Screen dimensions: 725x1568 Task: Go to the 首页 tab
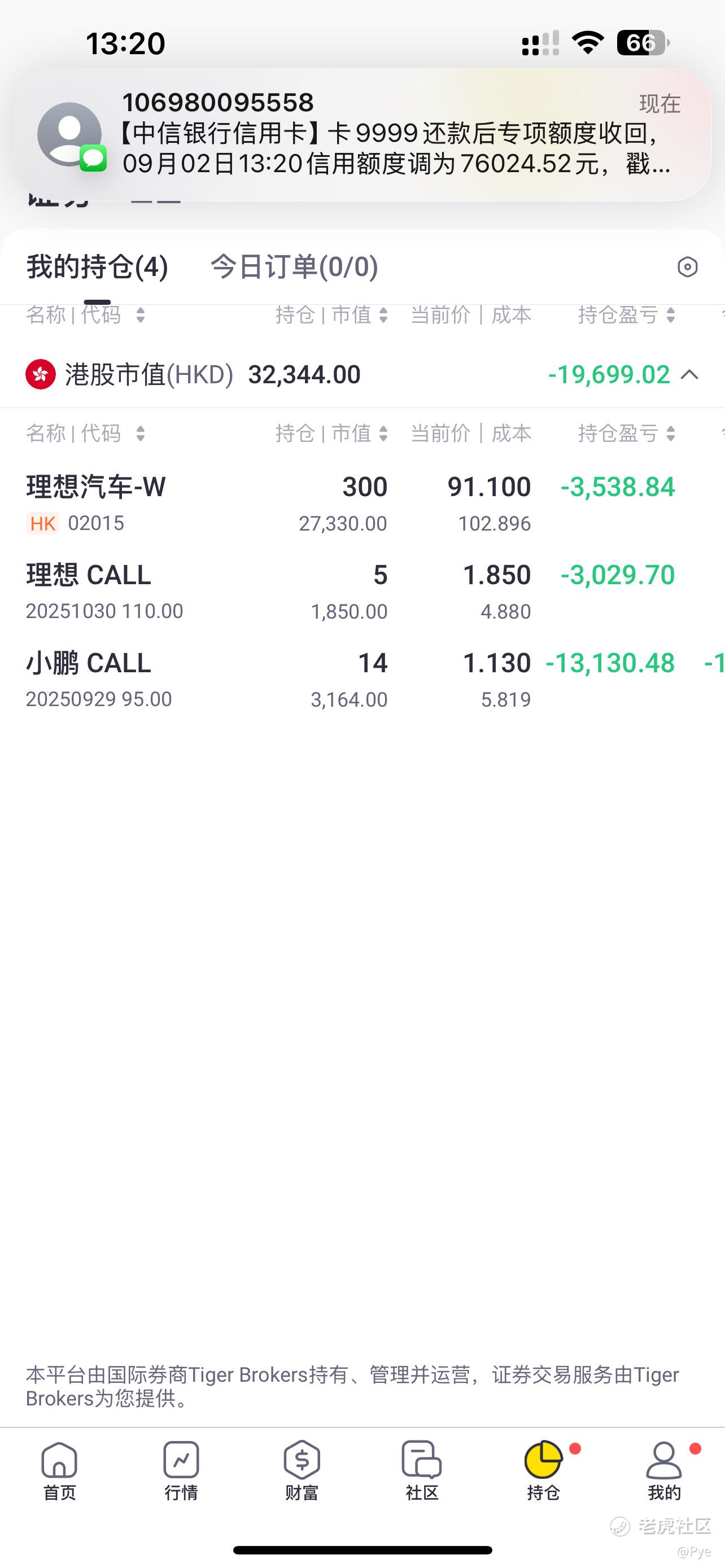click(60, 1470)
